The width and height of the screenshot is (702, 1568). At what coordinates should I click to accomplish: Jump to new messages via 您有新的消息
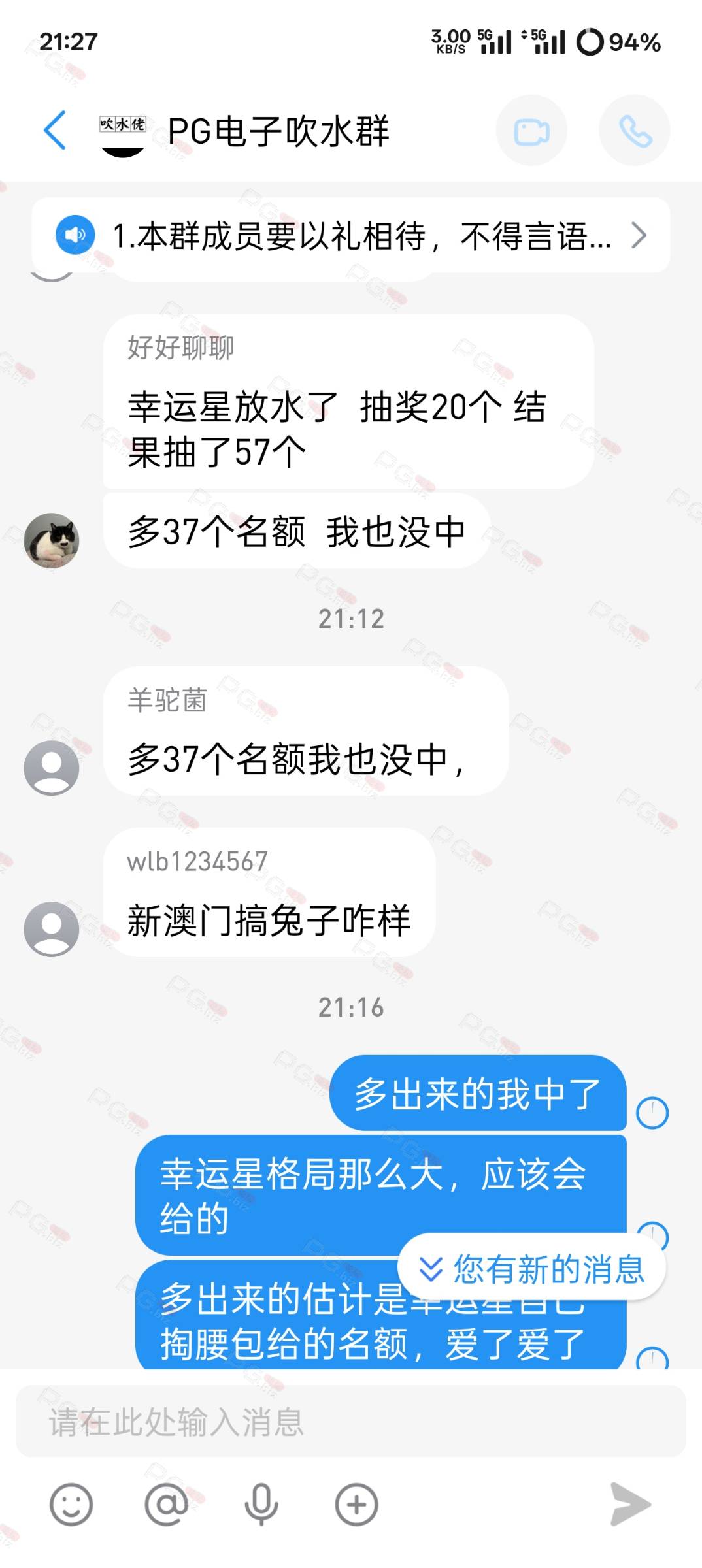(532, 1269)
